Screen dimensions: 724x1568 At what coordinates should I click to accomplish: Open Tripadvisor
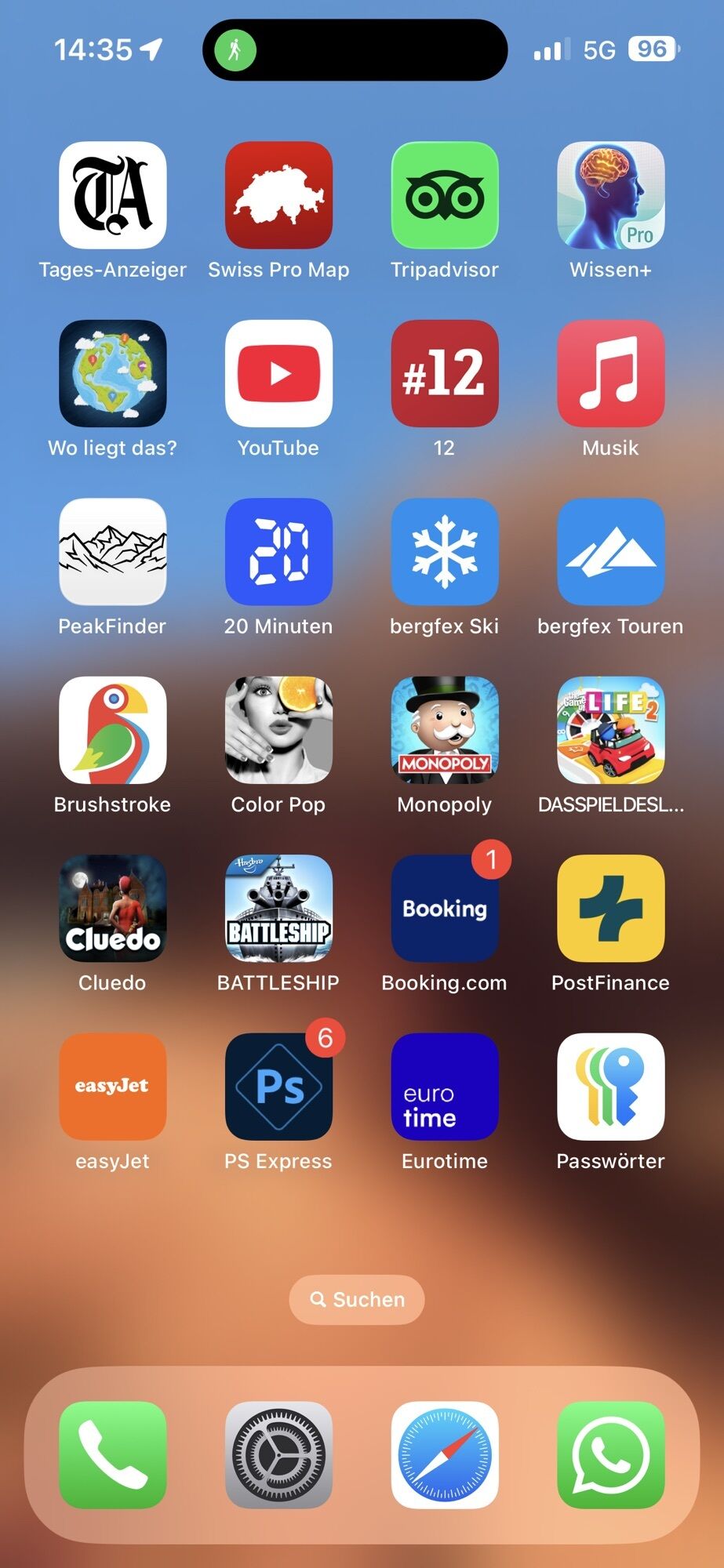pyautogui.click(x=445, y=195)
